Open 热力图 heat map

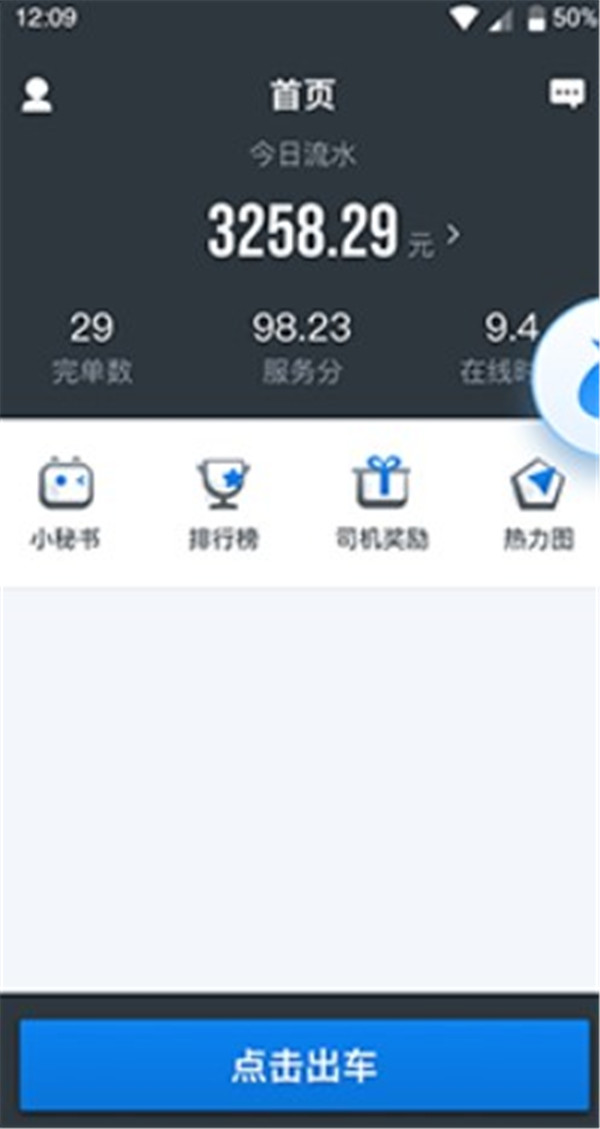538,505
